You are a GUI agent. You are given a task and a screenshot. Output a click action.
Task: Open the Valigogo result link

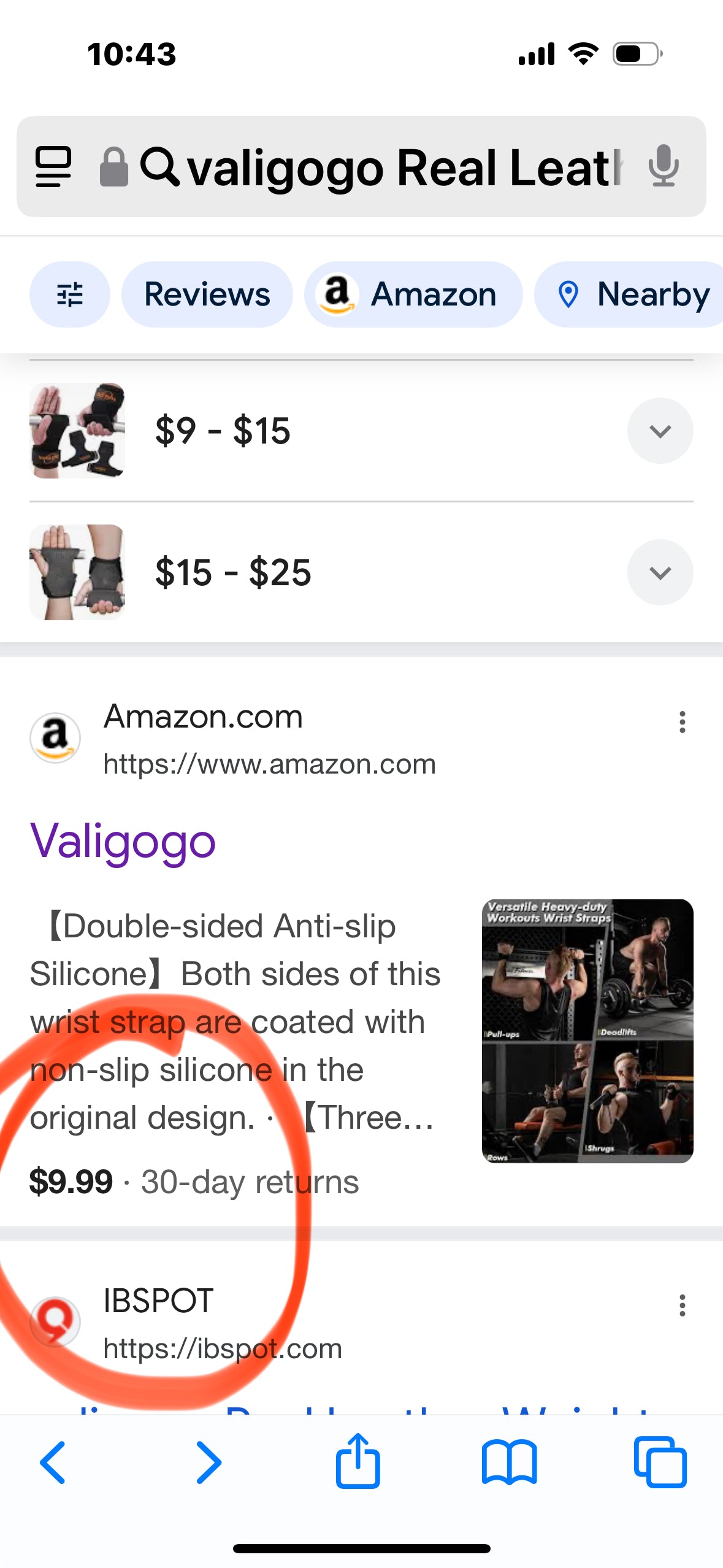pos(122,841)
